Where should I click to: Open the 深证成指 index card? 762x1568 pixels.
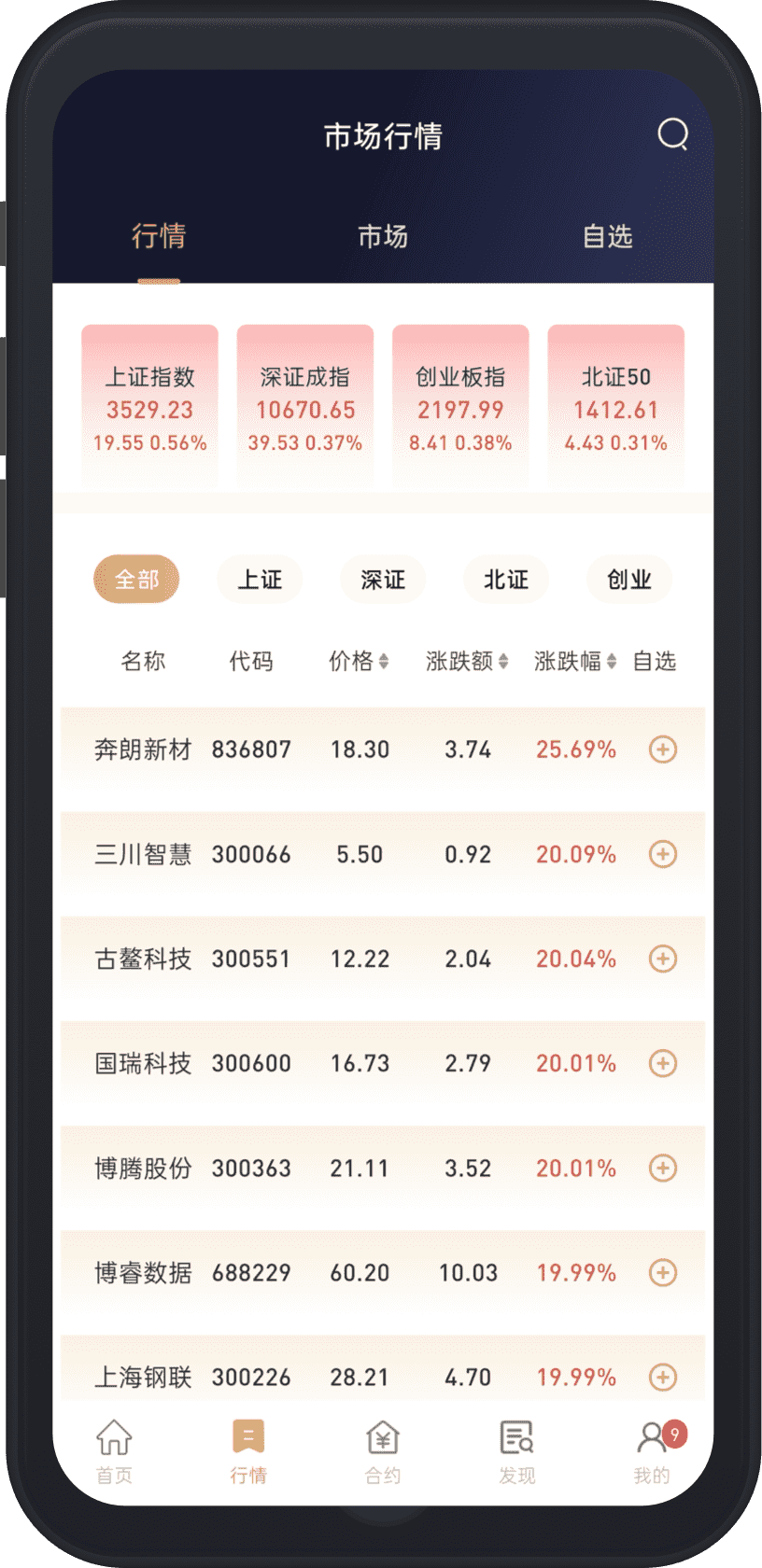pyautogui.click(x=305, y=407)
